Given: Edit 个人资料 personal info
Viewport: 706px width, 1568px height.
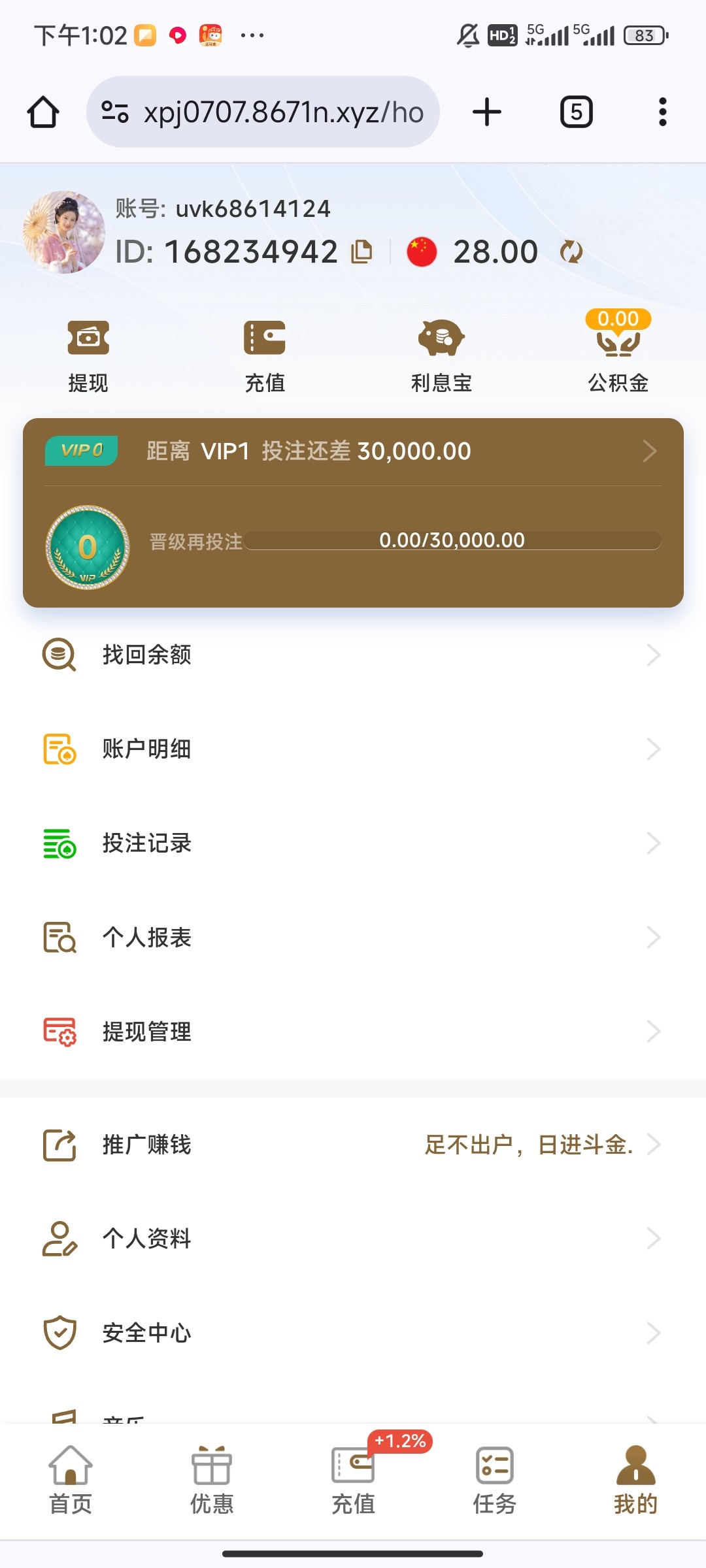Looking at the screenshot, I should click(x=353, y=1239).
